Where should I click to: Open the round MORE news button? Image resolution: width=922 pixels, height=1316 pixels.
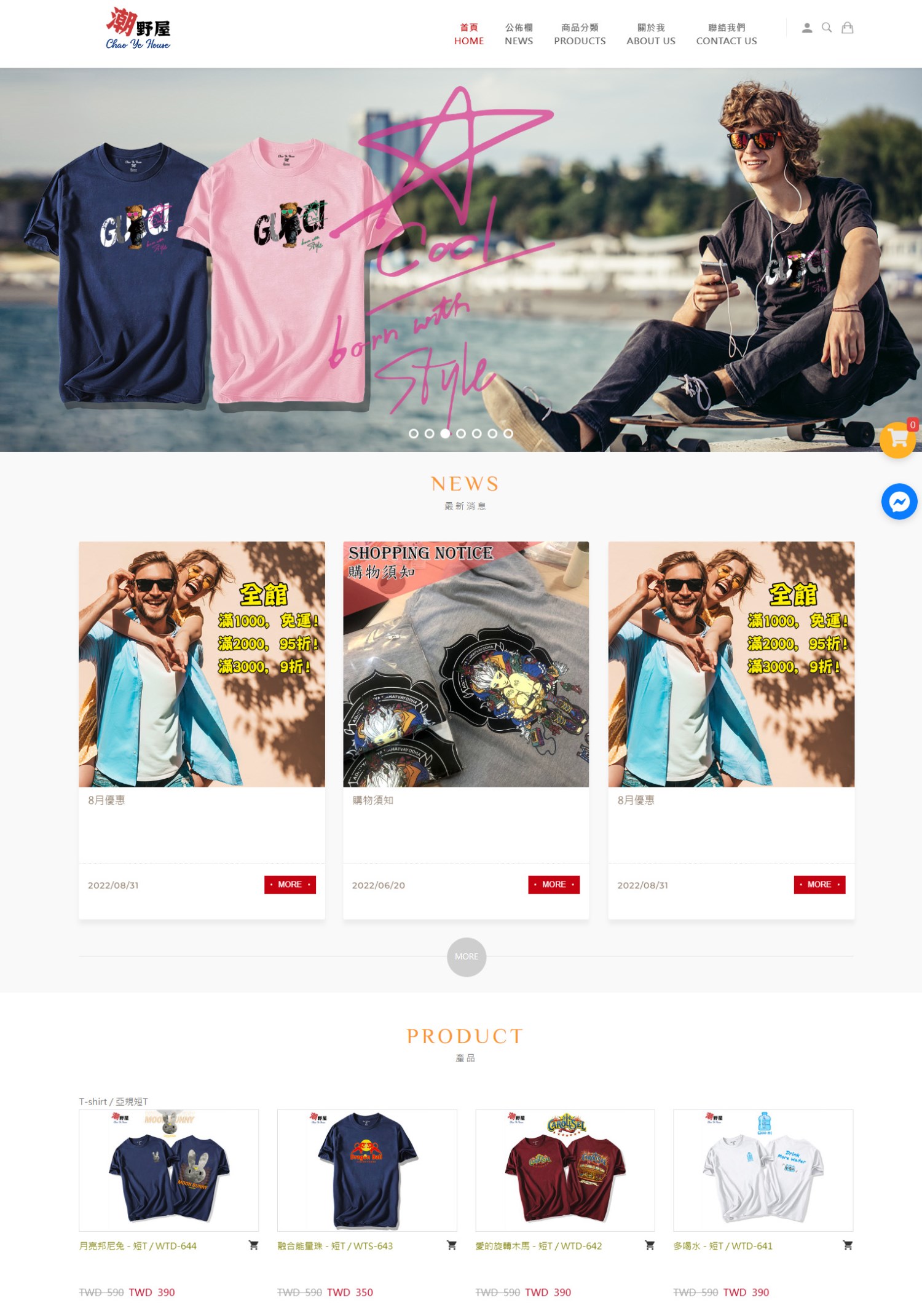pyautogui.click(x=466, y=956)
